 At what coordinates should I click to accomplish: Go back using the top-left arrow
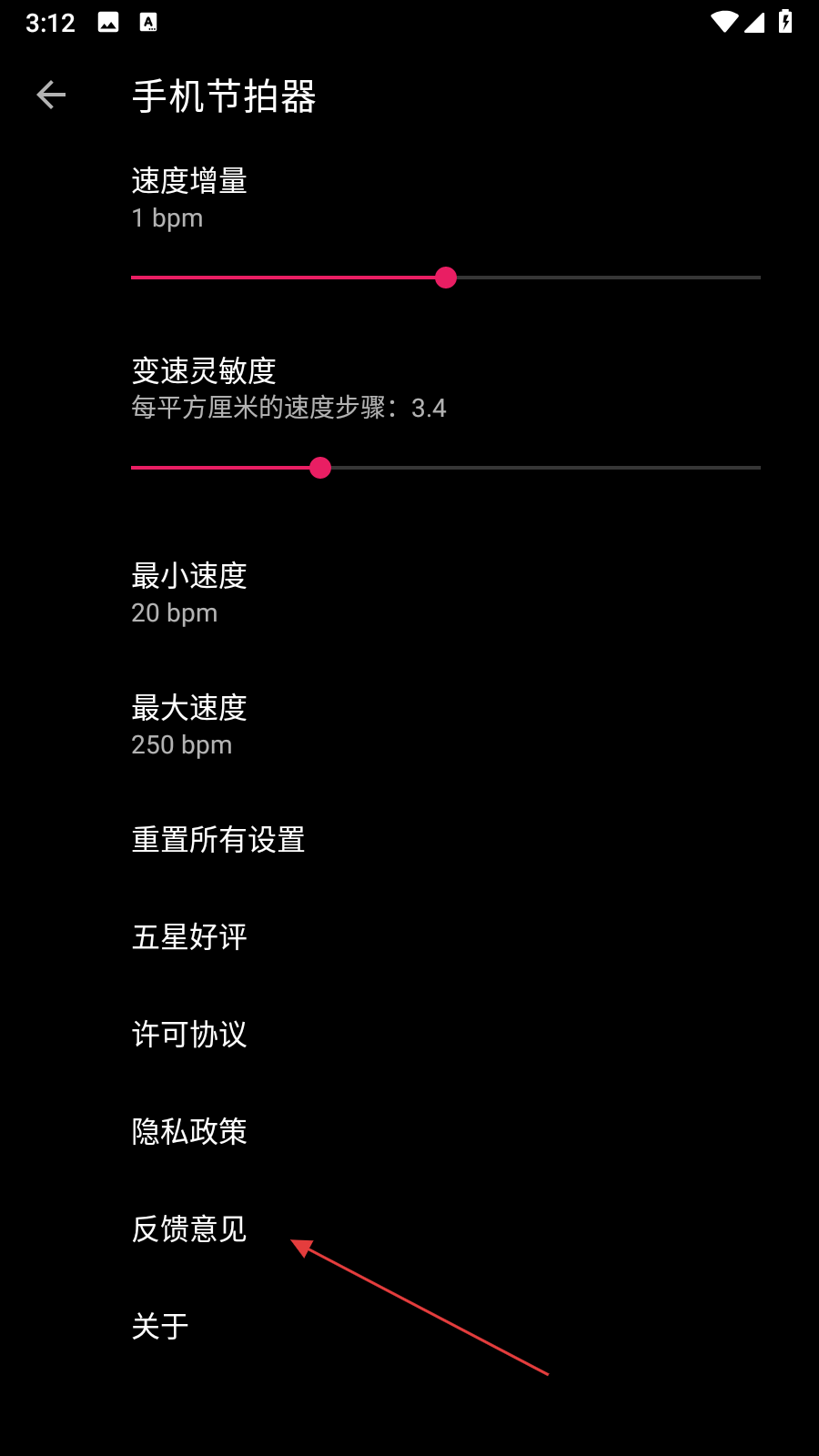[51, 95]
